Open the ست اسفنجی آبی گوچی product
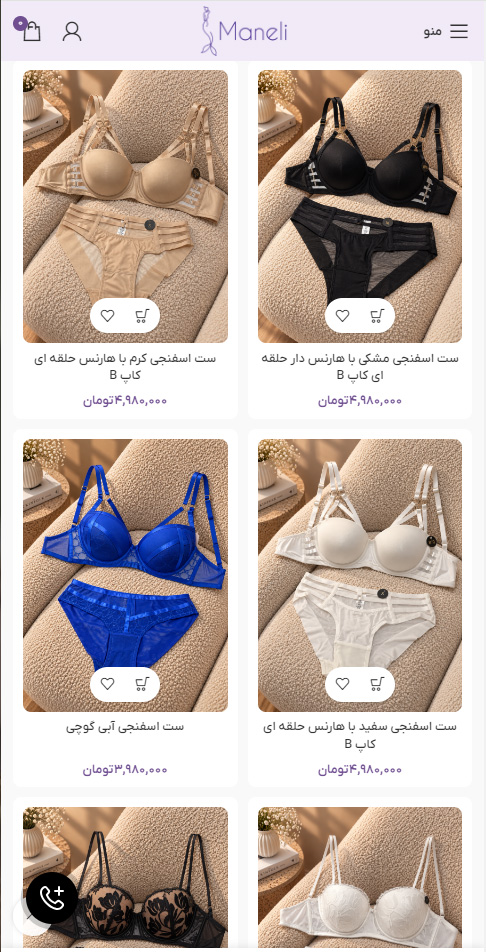The width and height of the screenshot is (486, 952). pyautogui.click(x=125, y=727)
